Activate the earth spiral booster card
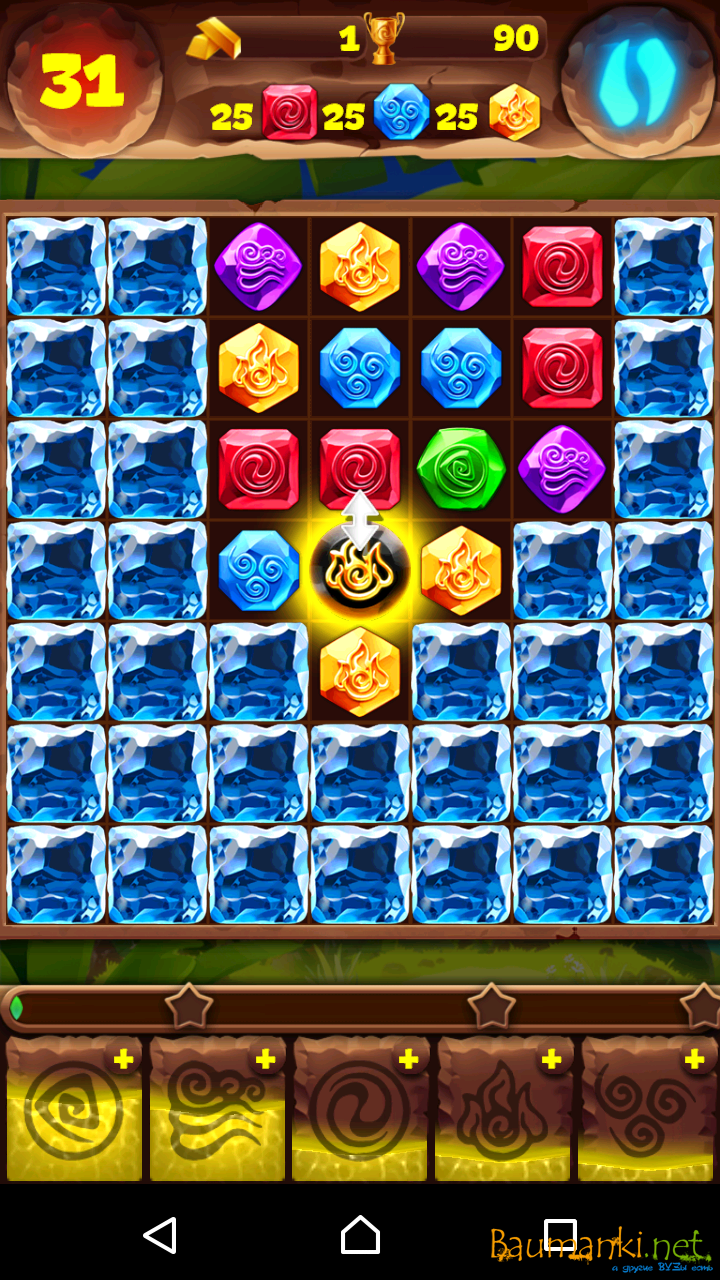This screenshot has width=720, height=1280. tap(74, 1110)
